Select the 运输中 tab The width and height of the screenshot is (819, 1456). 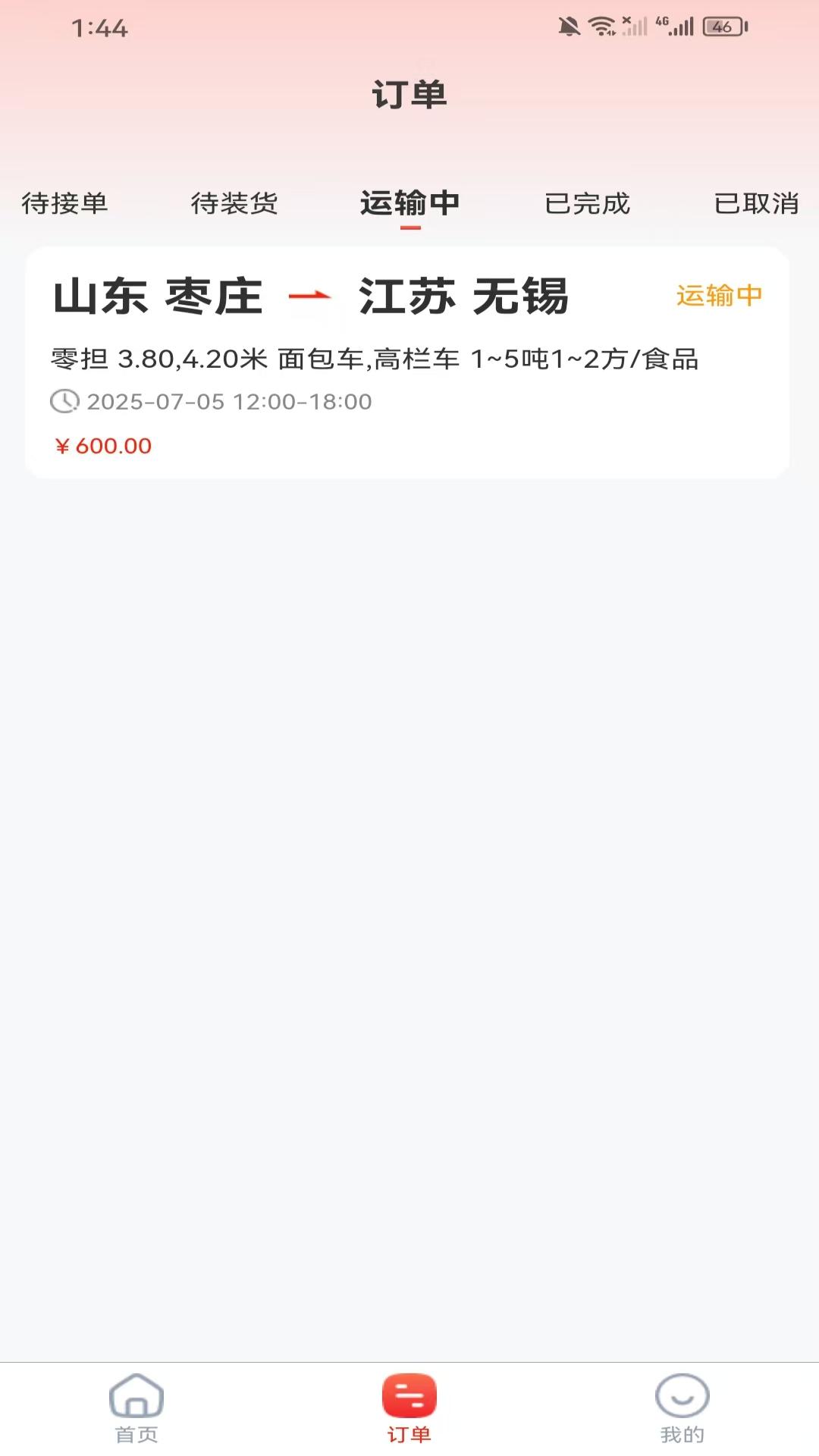click(409, 203)
